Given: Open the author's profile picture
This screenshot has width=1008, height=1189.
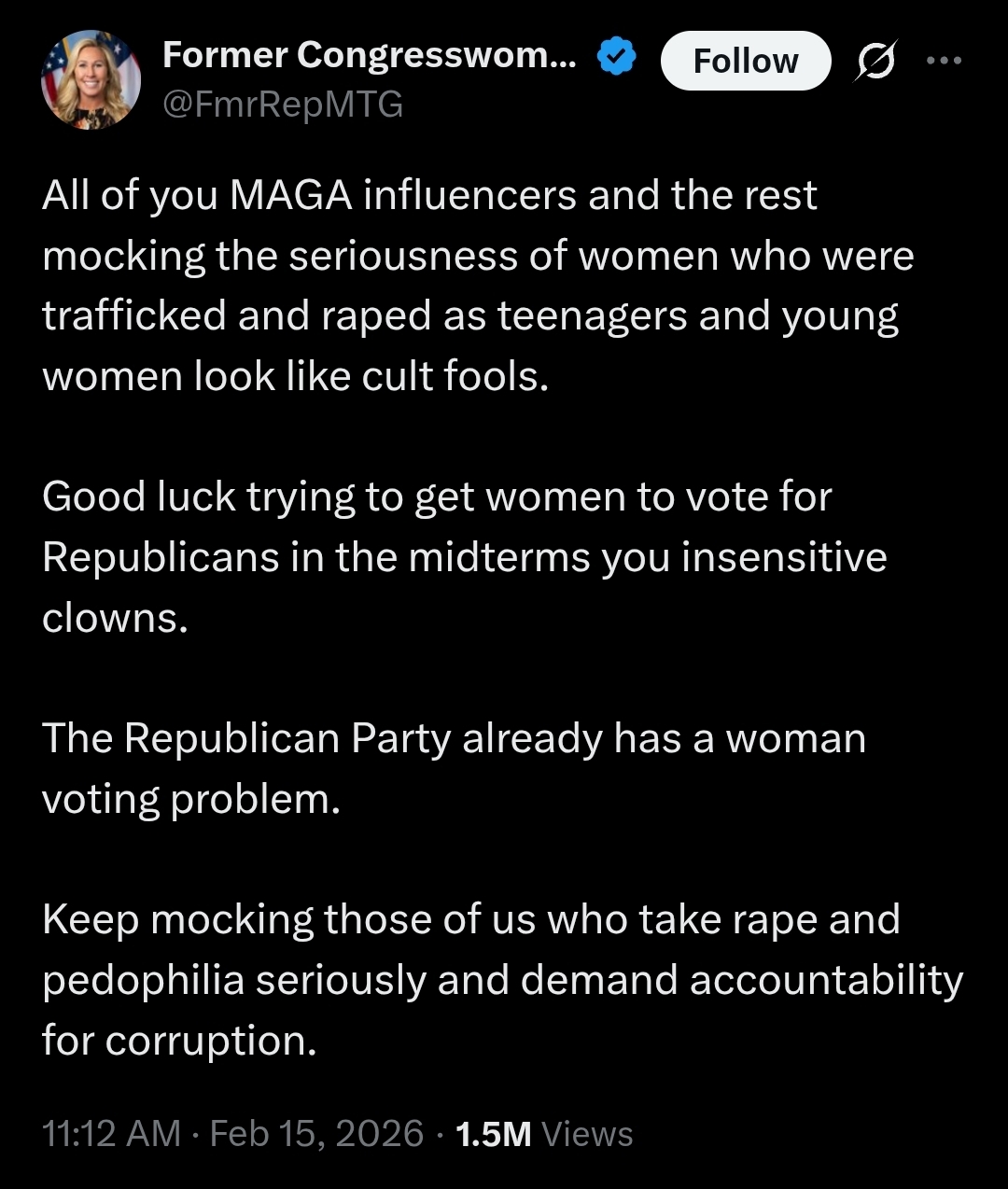Looking at the screenshot, I should (x=91, y=79).
